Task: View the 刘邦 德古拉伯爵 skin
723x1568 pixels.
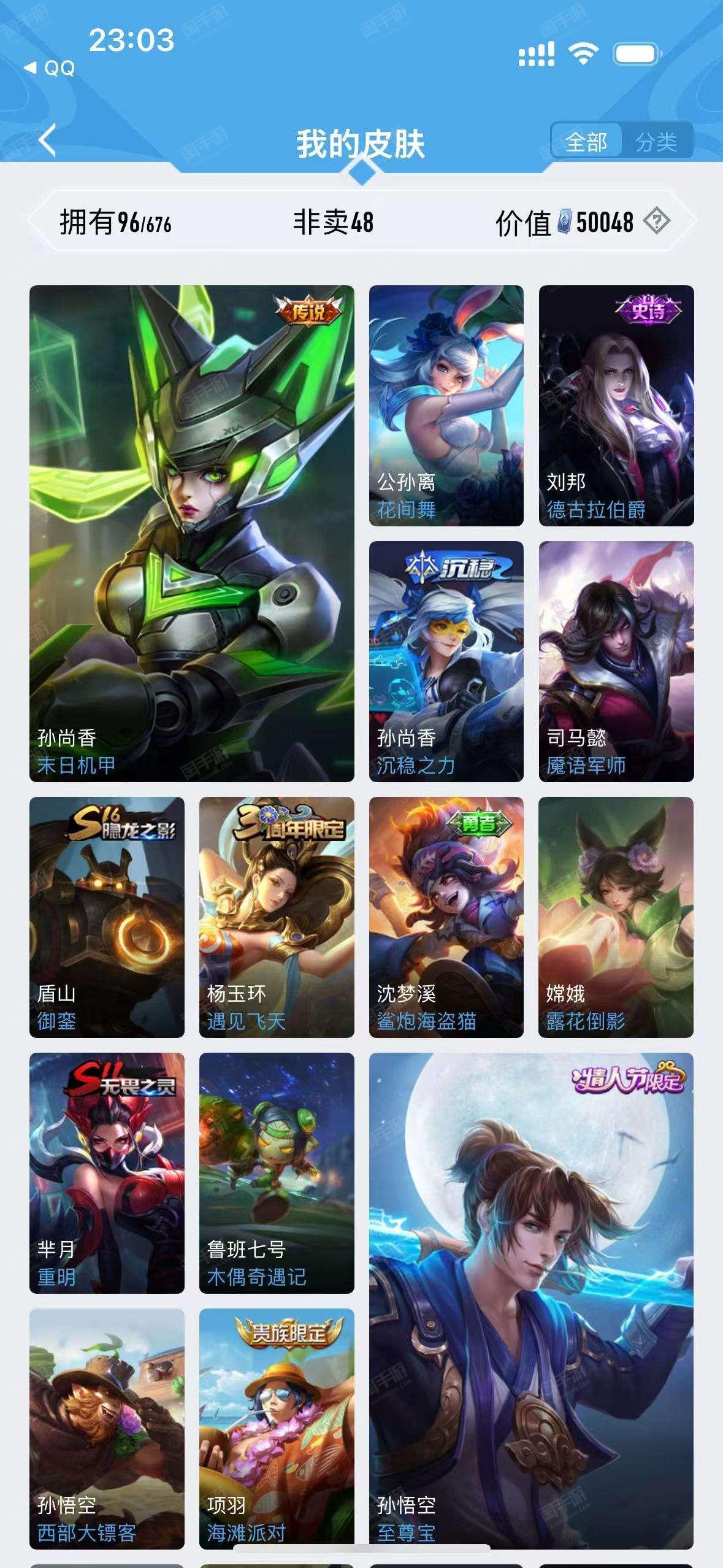Action: pos(616,405)
